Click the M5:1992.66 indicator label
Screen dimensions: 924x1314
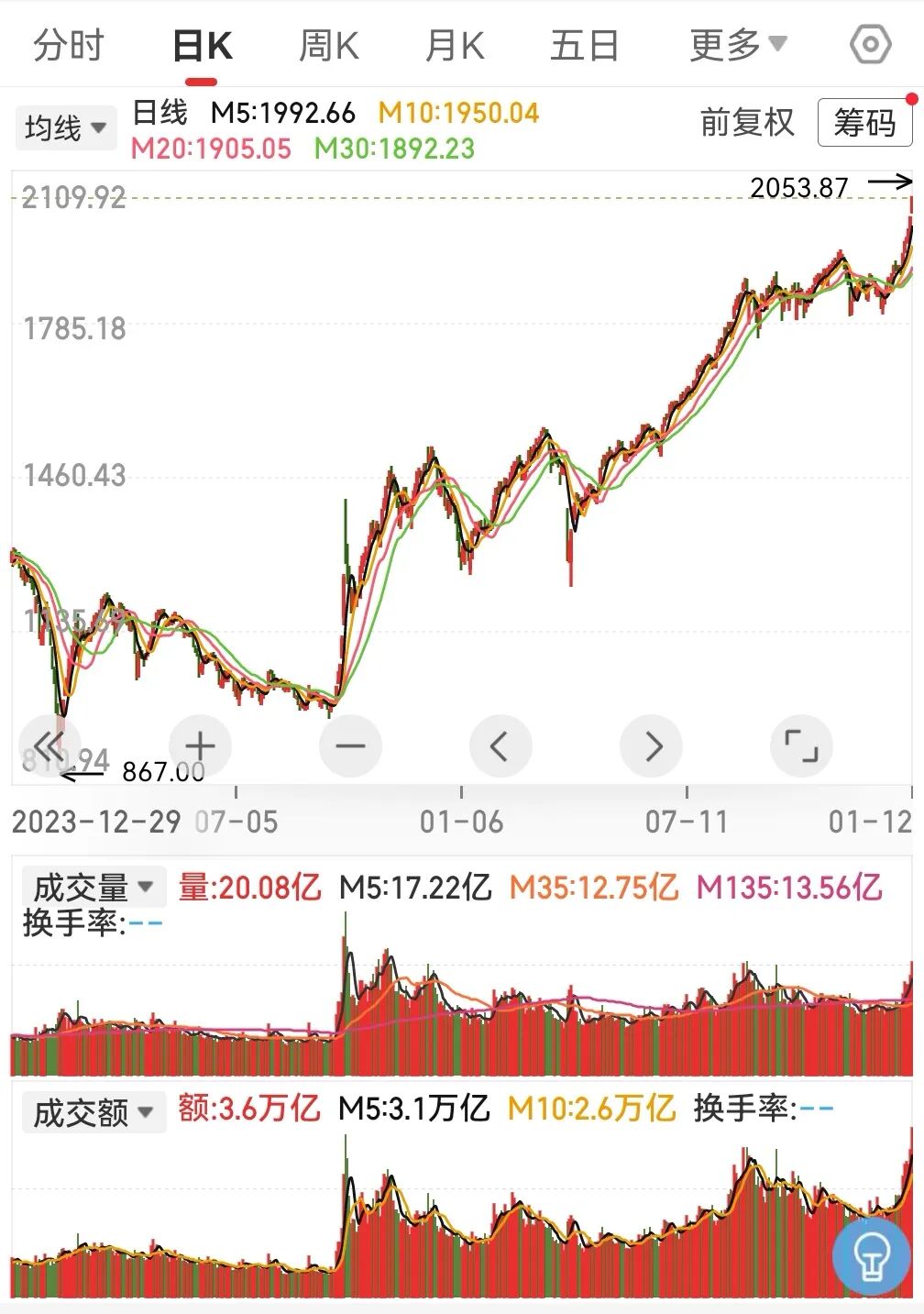[280, 113]
